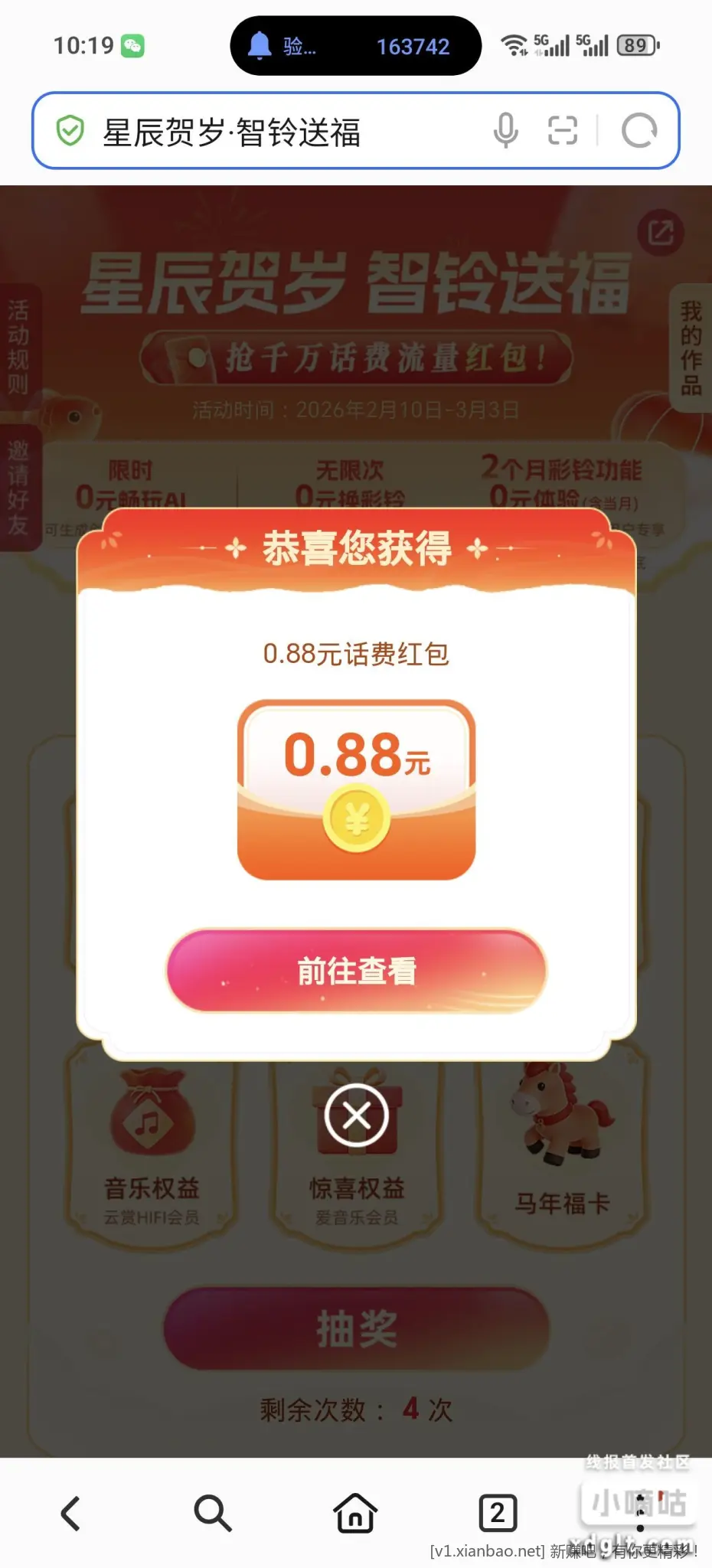Start voice search with the microphone icon

point(505,130)
